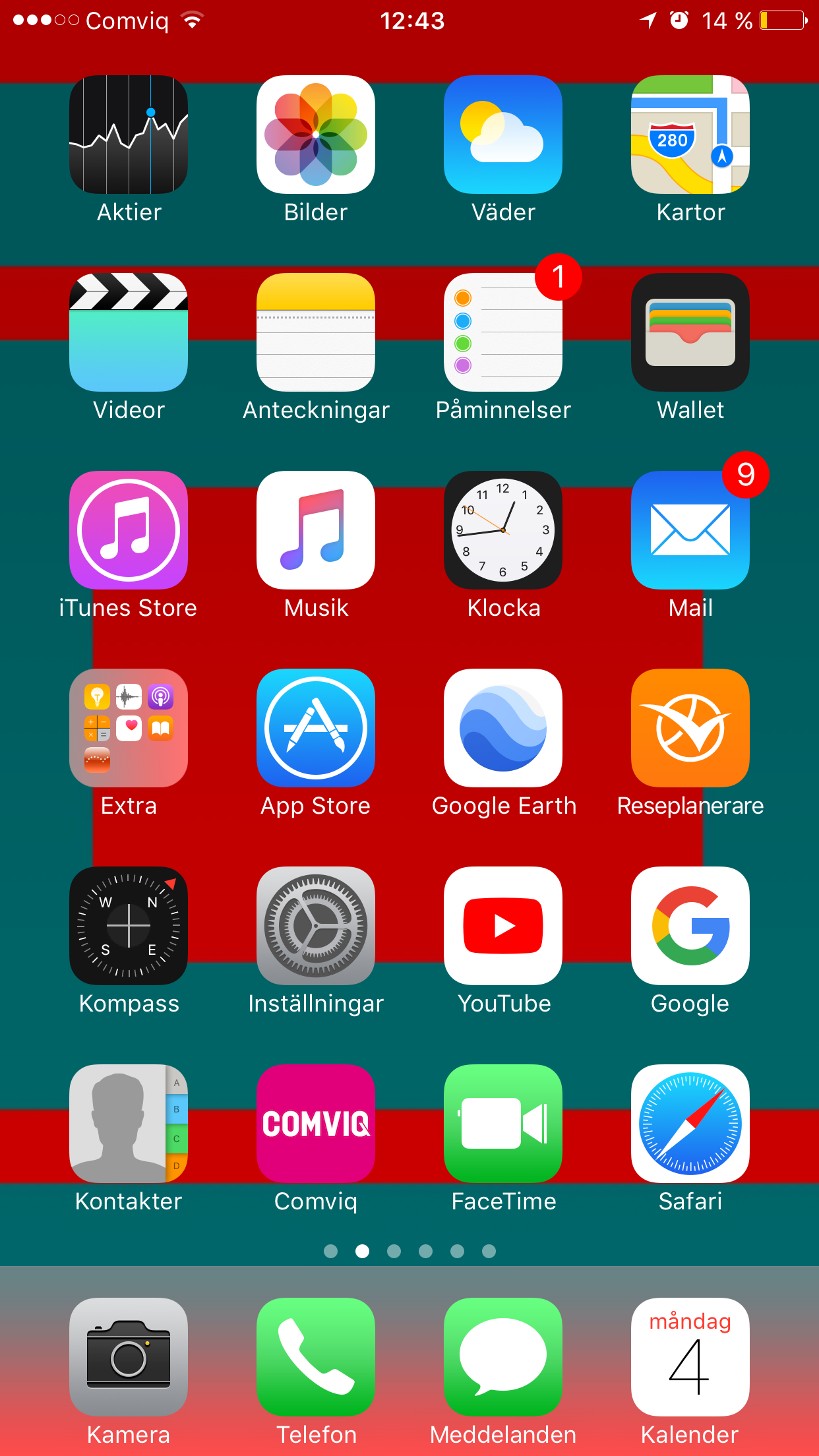The height and width of the screenshot is (1456, 819).
Task: Open the Aktier stocks app
Action: [129, 135]
